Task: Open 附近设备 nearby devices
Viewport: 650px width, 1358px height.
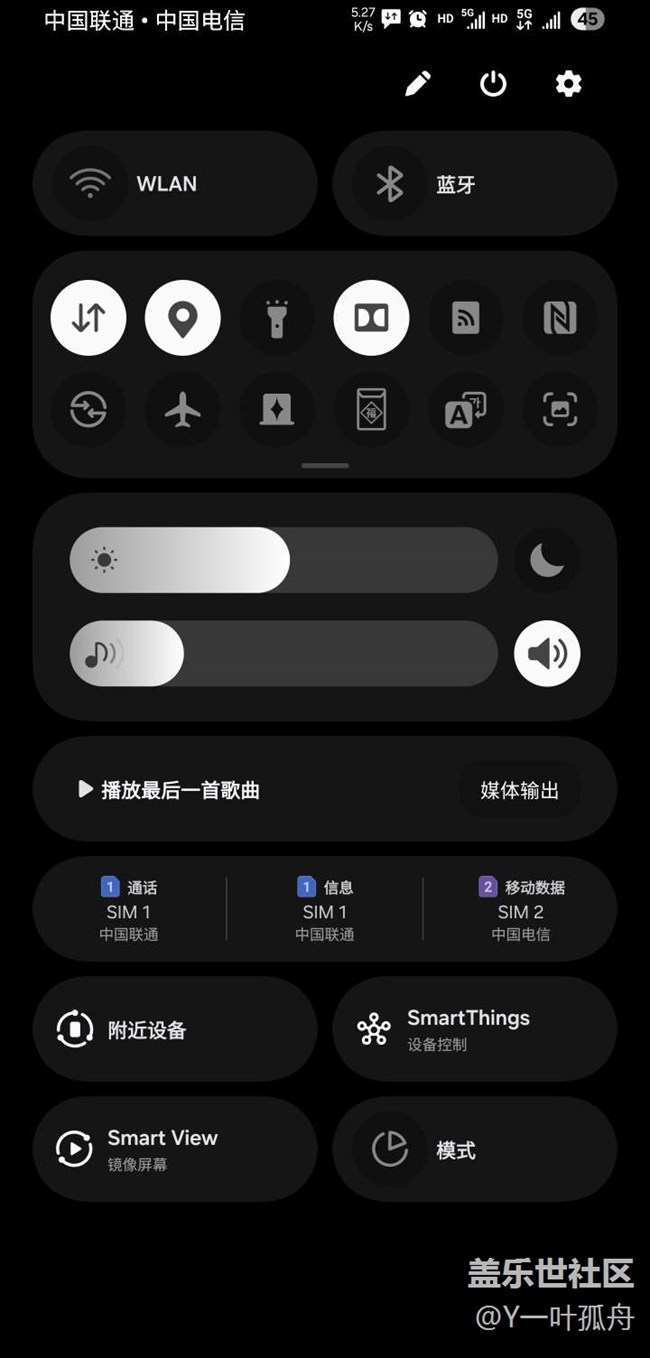Action: (175, 1030)
